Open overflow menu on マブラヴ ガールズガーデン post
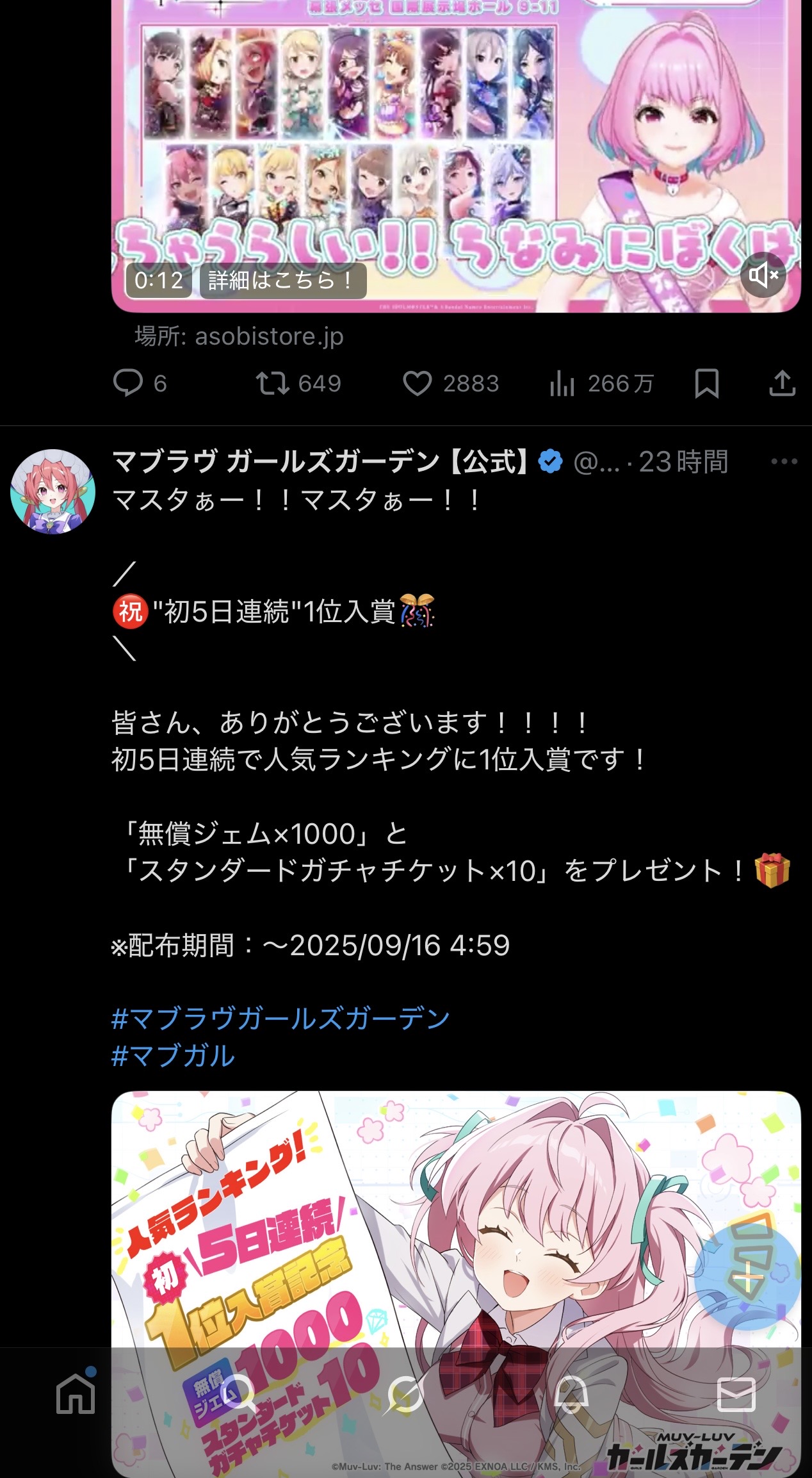The width and height of the screenshot is (812, 1478). coord(784,461)
